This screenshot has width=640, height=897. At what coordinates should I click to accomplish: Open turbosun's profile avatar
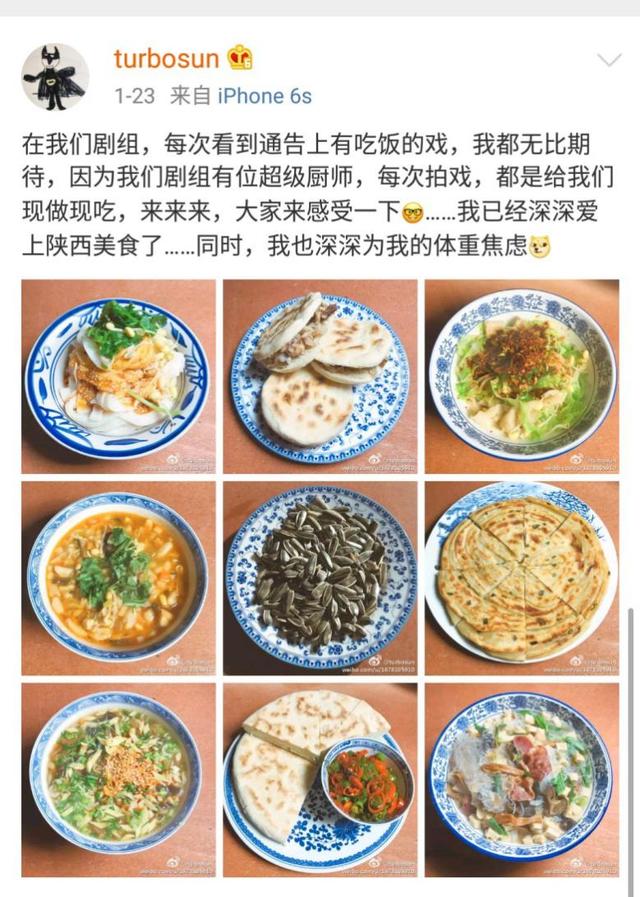[x=56, y=77]
